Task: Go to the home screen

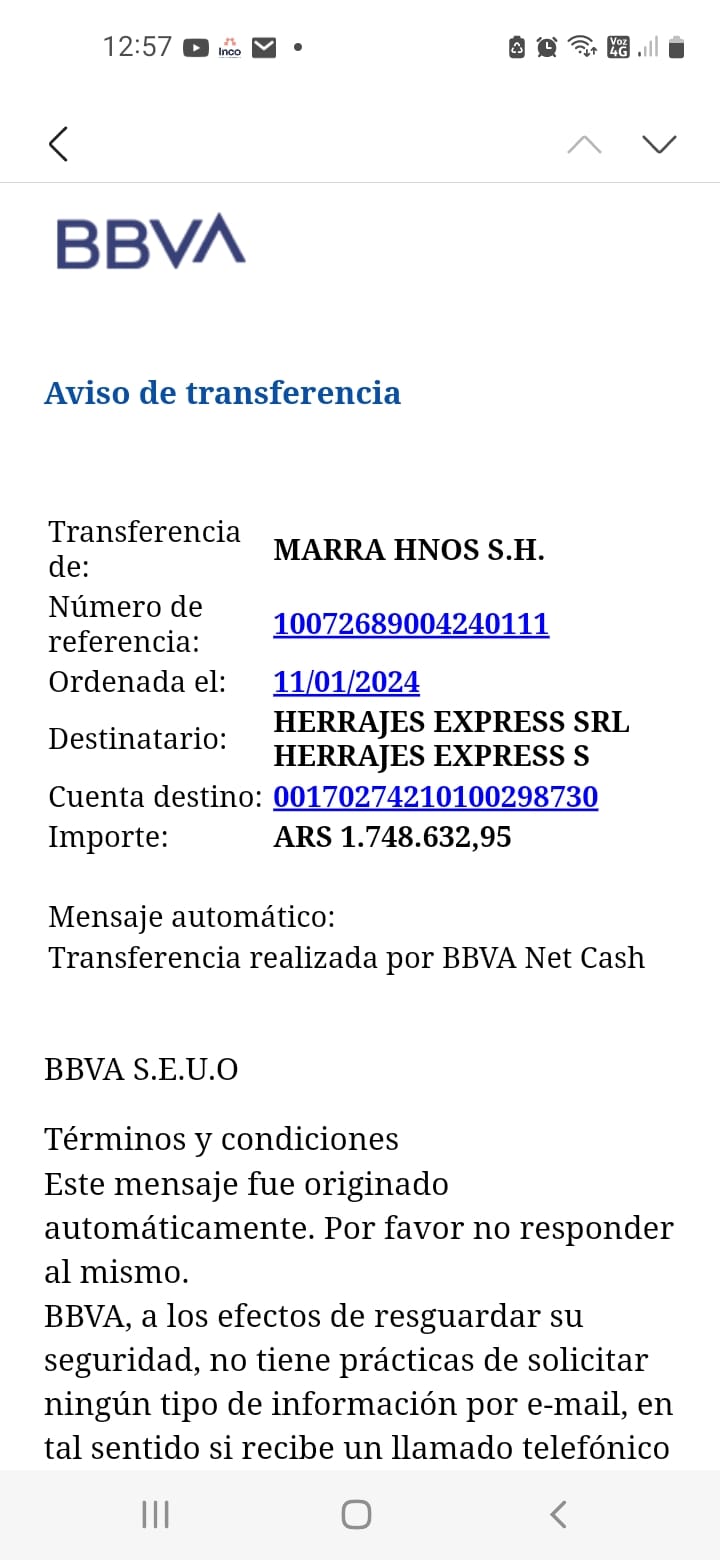Action: [x=357, y=1514]
